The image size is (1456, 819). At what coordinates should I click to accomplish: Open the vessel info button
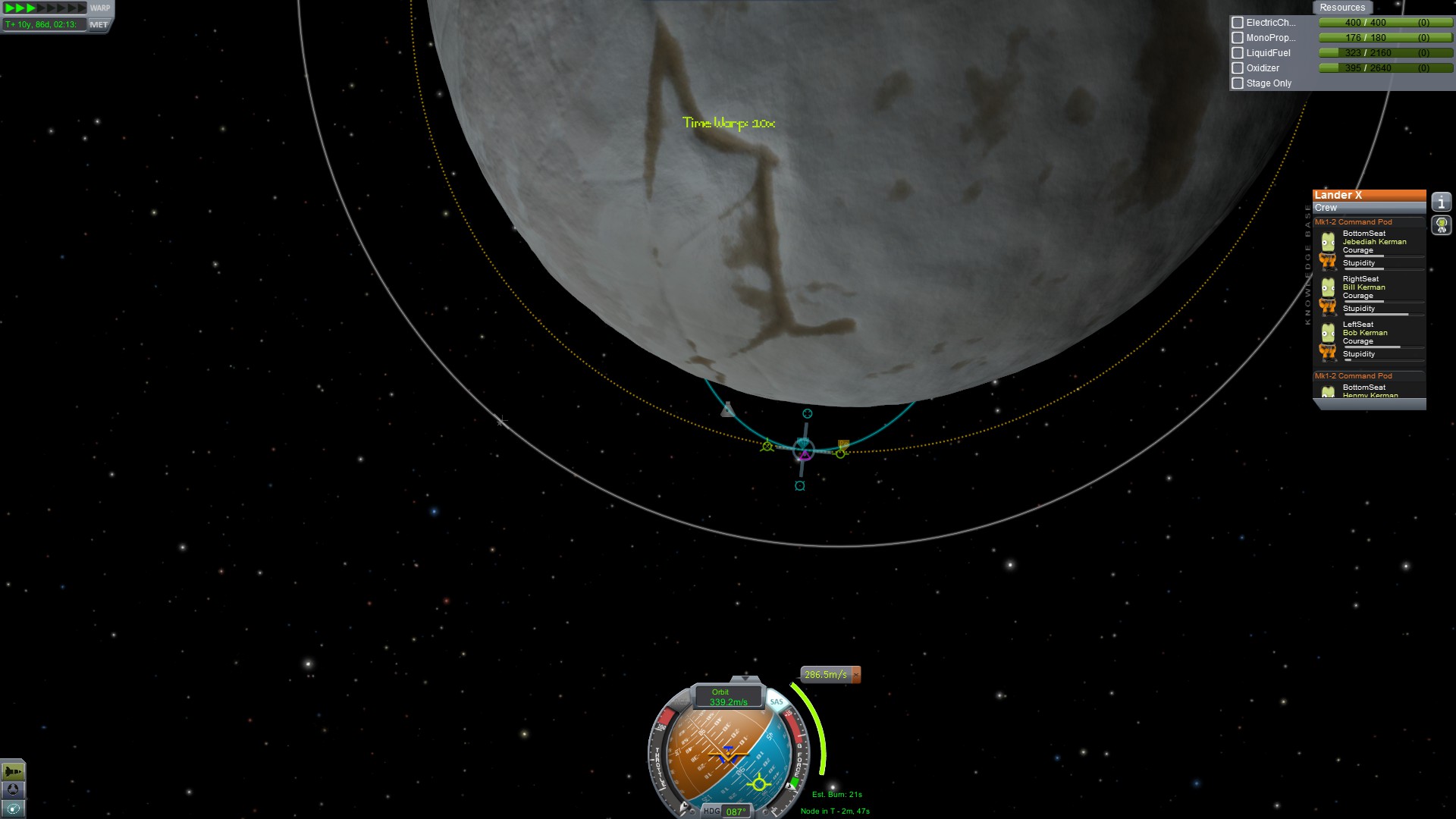pos(1441,202)
